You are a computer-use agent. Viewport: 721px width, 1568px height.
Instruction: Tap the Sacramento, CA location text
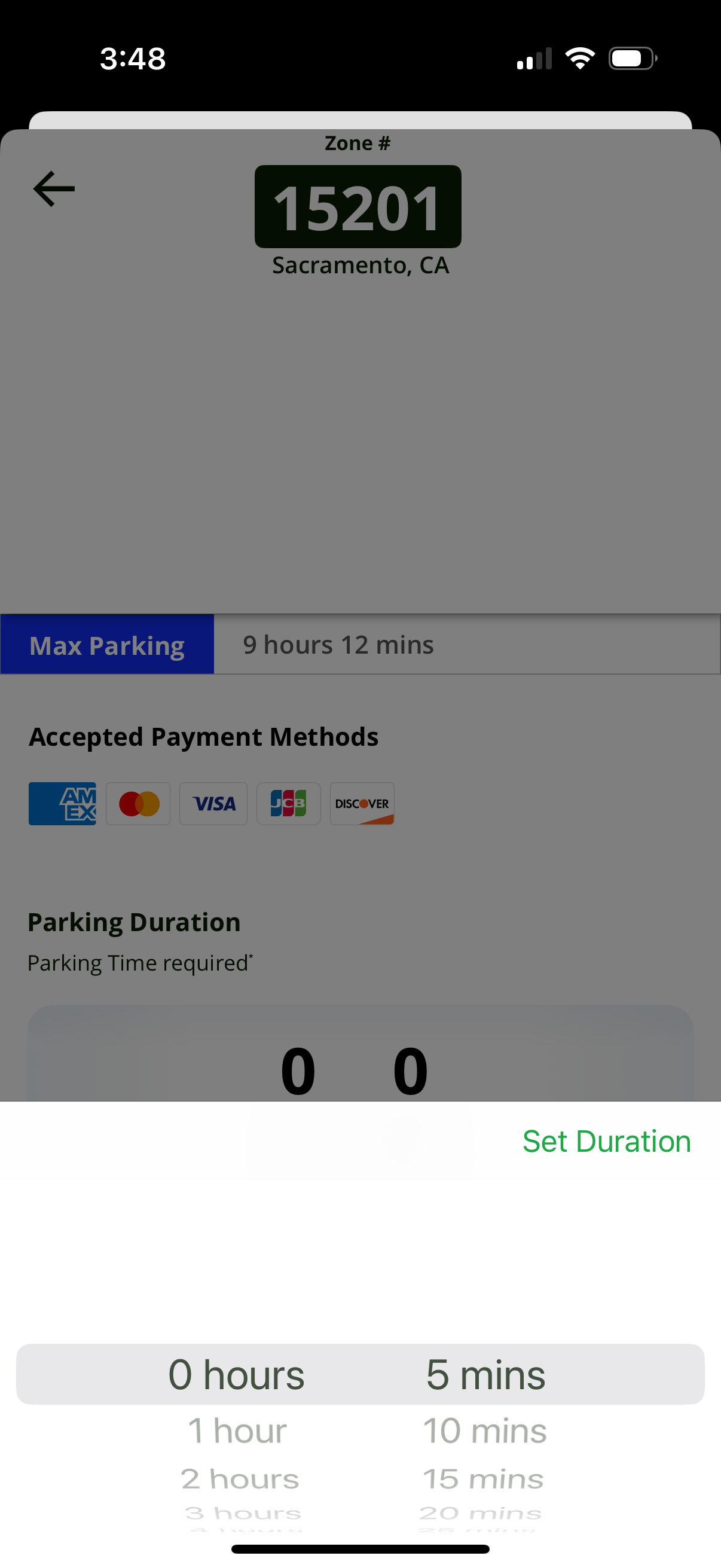tap(360, 265)
